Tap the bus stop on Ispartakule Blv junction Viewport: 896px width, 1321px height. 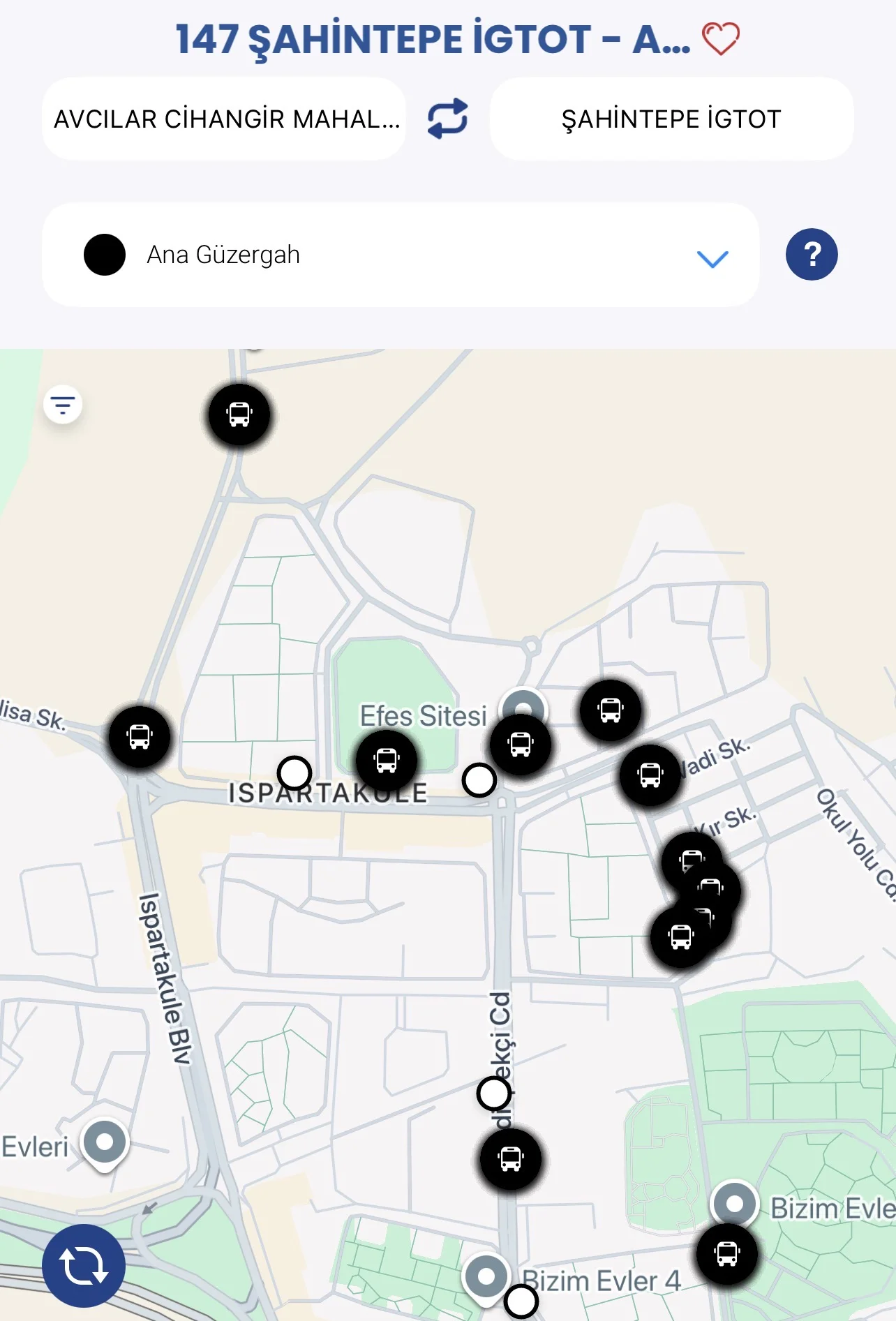(140, 737)
